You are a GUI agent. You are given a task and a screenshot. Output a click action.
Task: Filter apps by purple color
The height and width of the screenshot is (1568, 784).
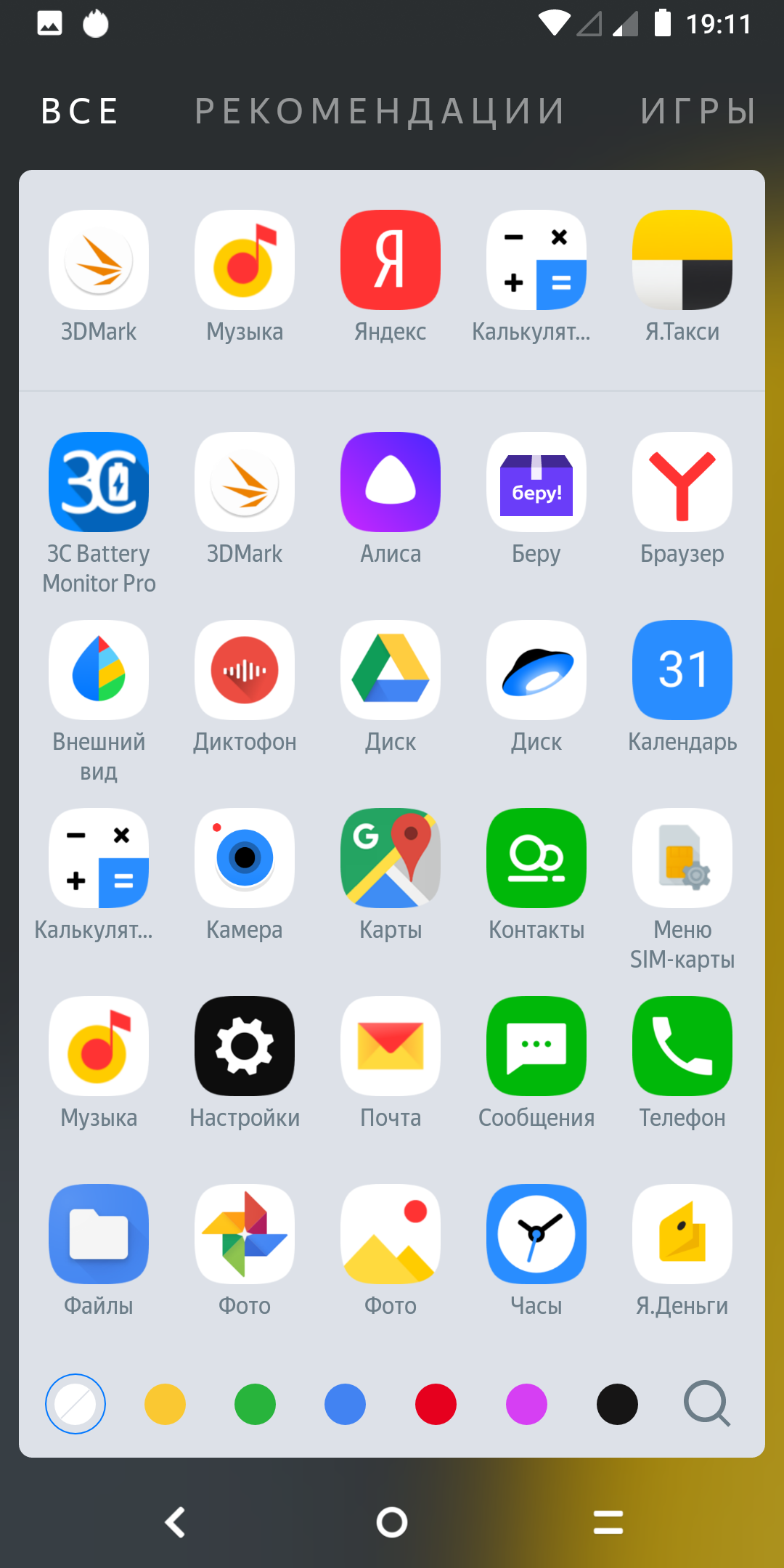point(526,1404)
